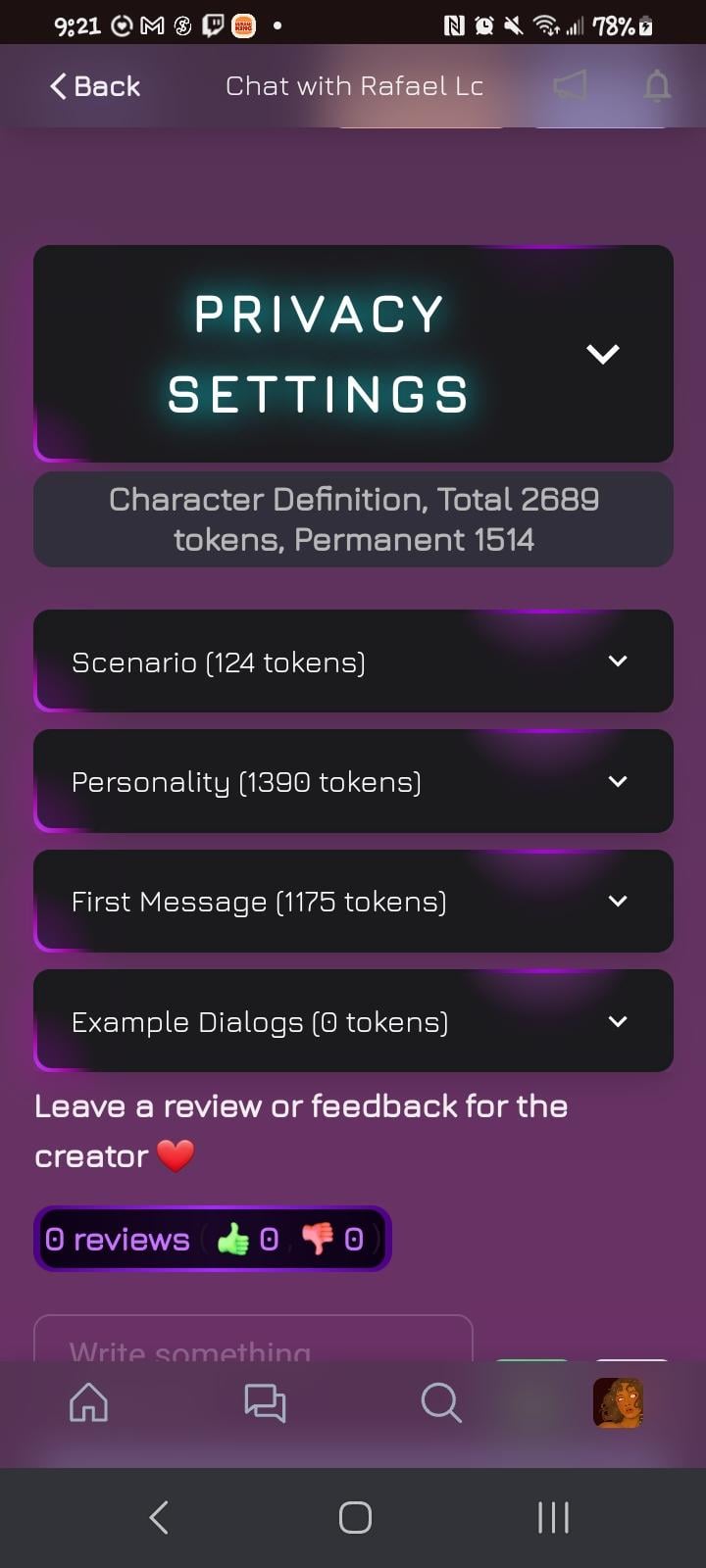Tap the profile avatar in bottom navigation
706x1568 pixels.
618,1403
